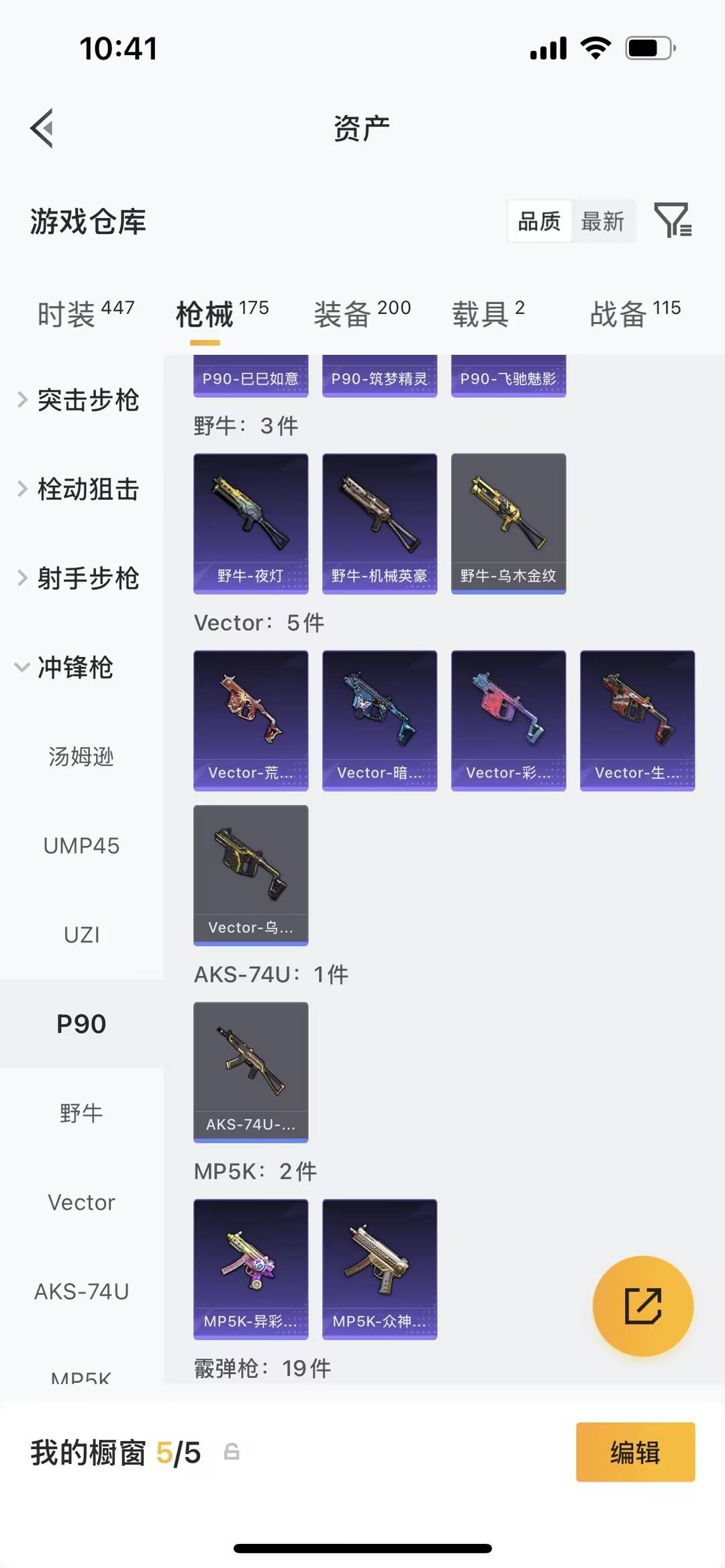Select Vector in the sidebar
Viewport: 725px width, 1568px height.
(x=82, y=1202)
